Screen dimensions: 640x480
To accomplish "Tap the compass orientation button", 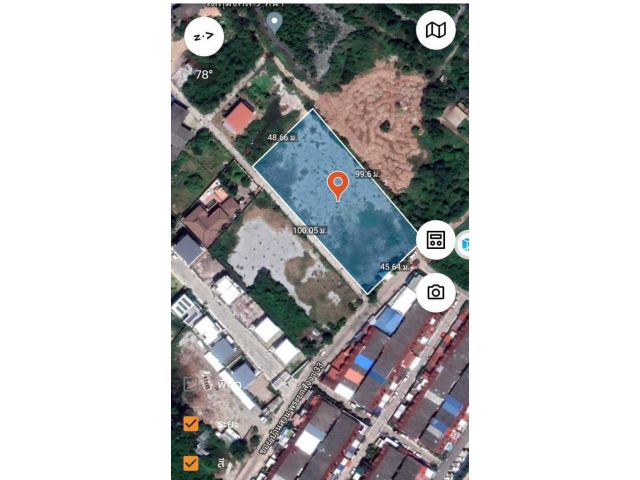I will click(x=204, y=36).
